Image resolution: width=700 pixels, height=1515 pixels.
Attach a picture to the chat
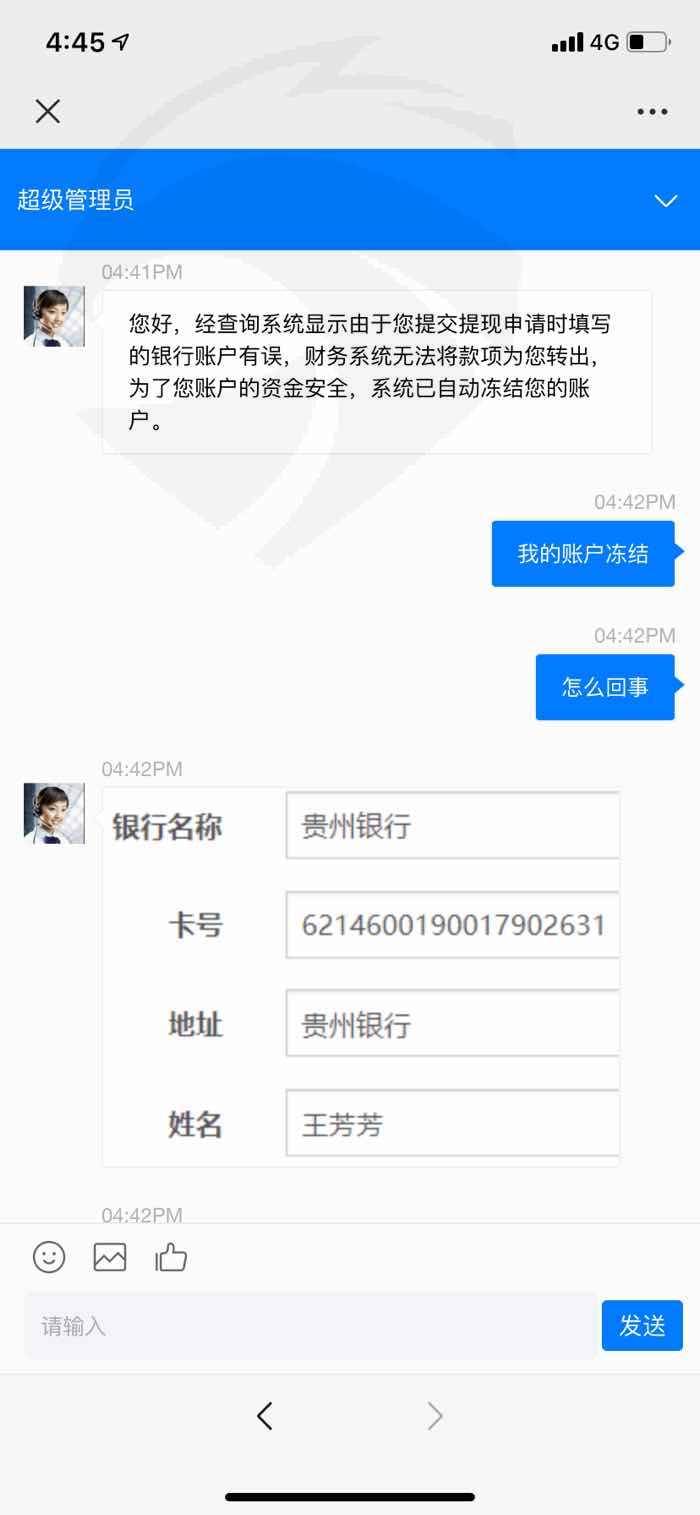click(110, 1257)
